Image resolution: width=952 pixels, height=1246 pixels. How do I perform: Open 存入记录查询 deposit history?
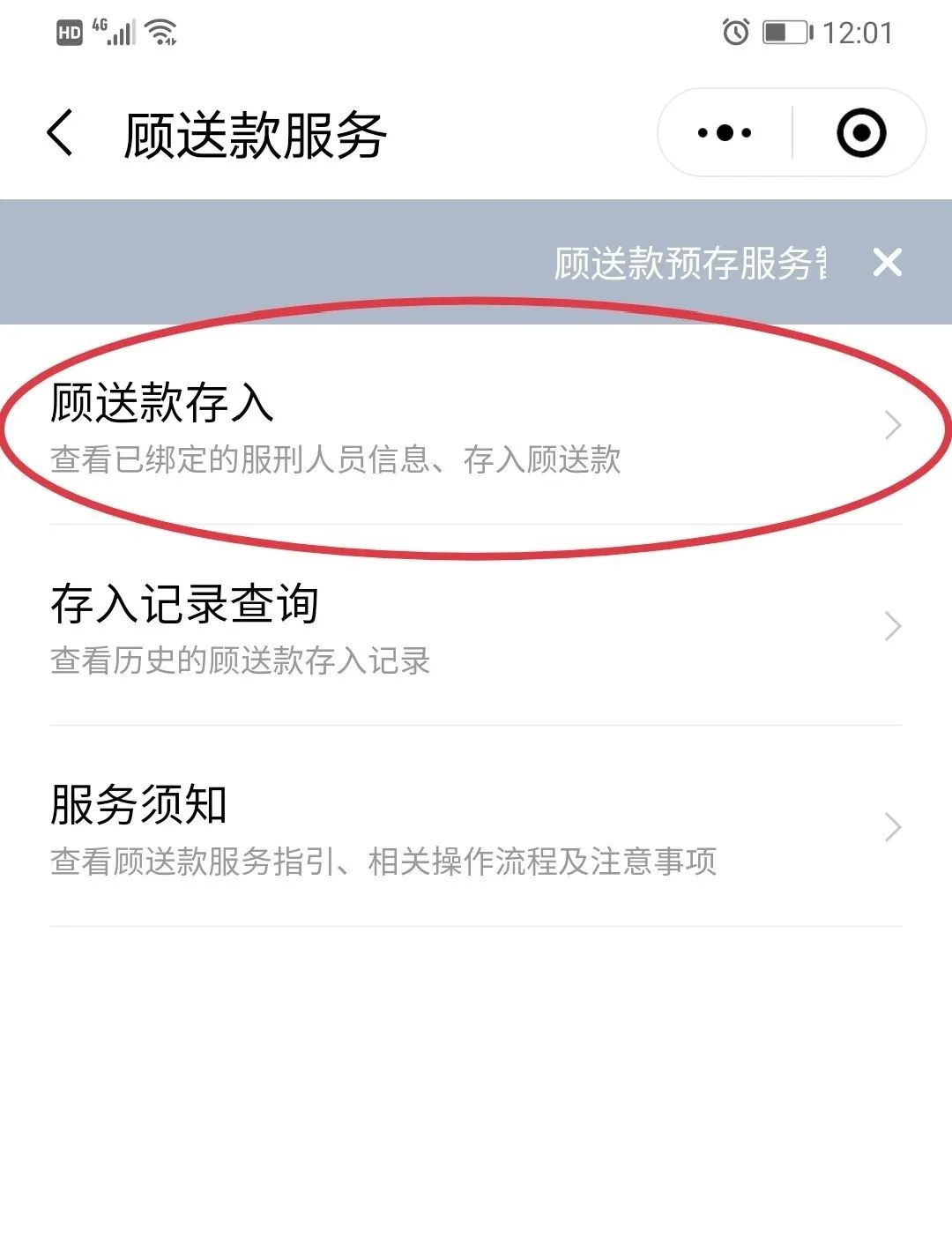(476, 627)
